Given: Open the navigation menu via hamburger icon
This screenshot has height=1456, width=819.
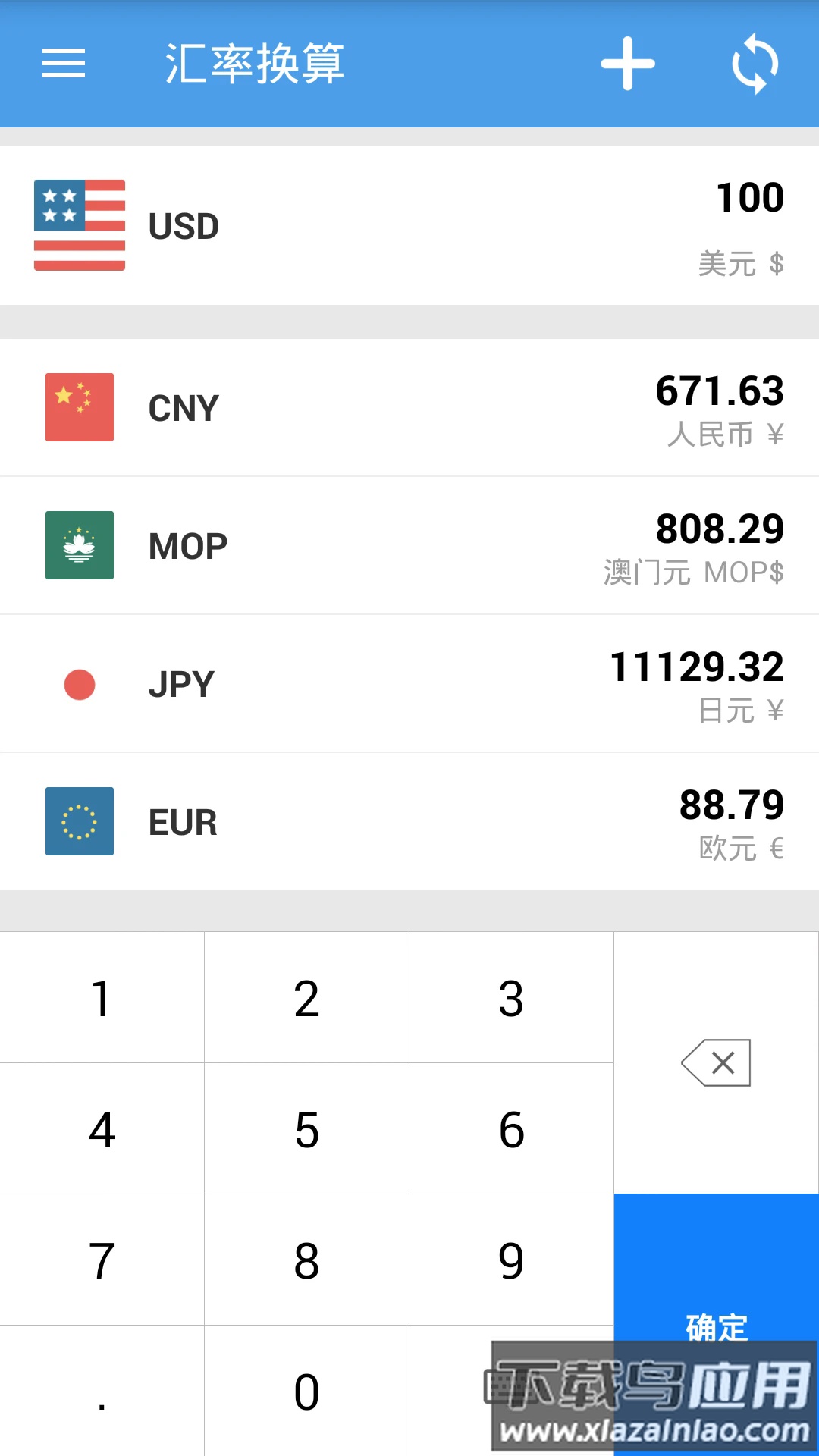Looking at the screenshot, I should click(x=63, y=64).
